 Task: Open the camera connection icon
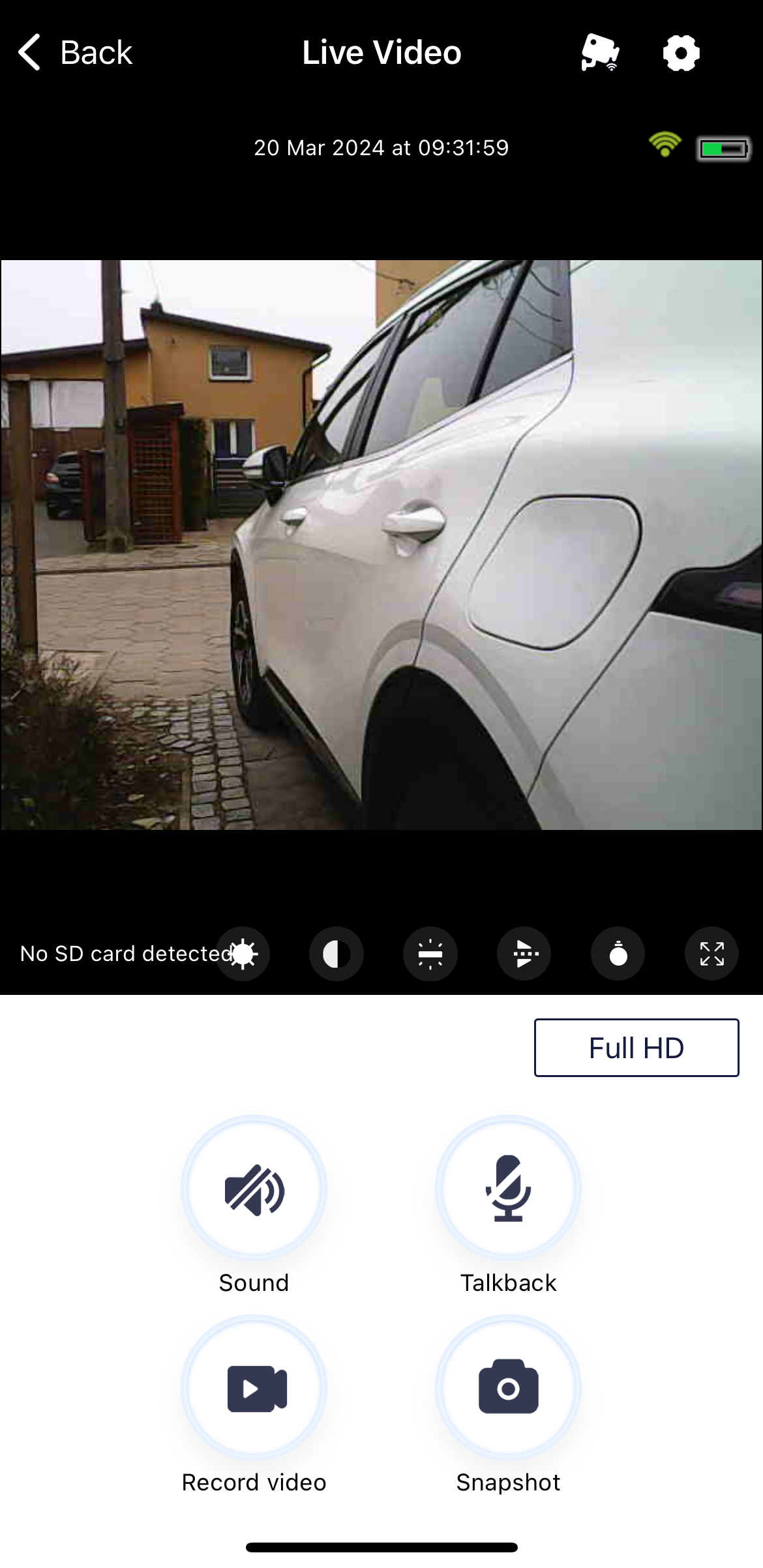tap(599, 52)
